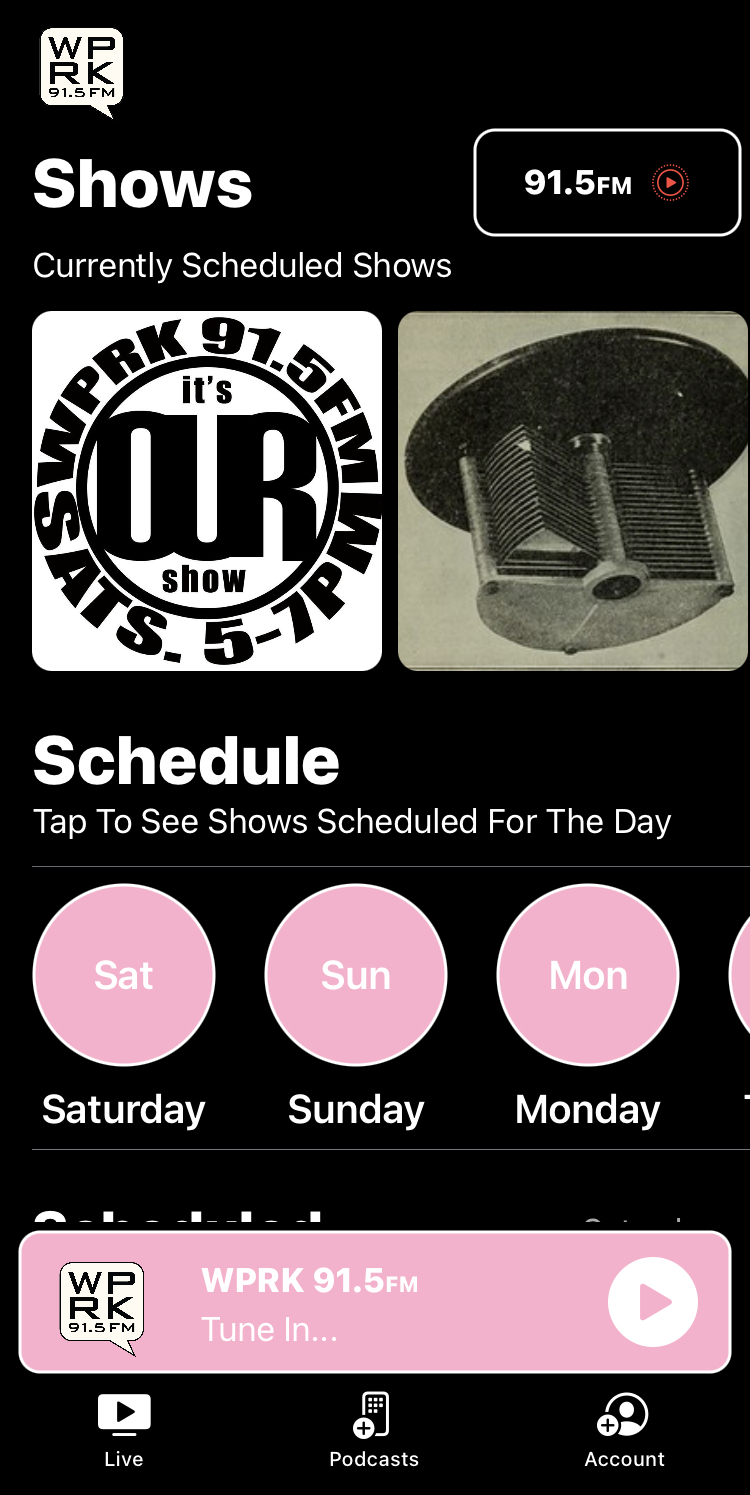The height and width of the screenshot is (1495, 750).
Task: Show Sunday's scheduled shows
Action: click(x=356, y=975)
